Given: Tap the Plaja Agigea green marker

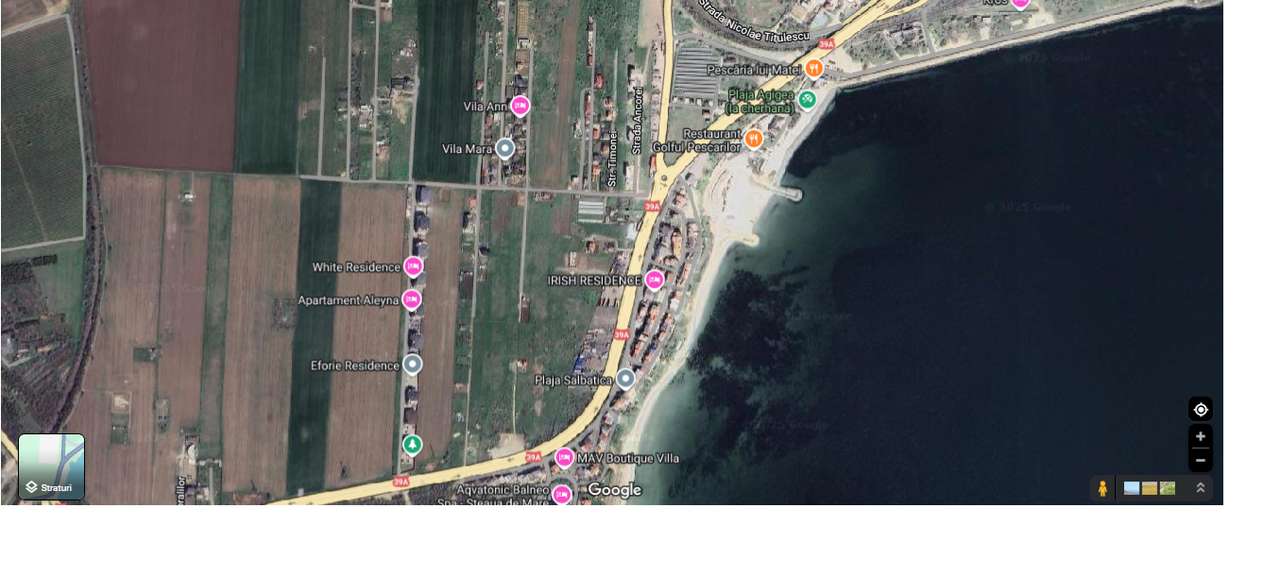Looking at the screenshot, I should click(807, 99).
